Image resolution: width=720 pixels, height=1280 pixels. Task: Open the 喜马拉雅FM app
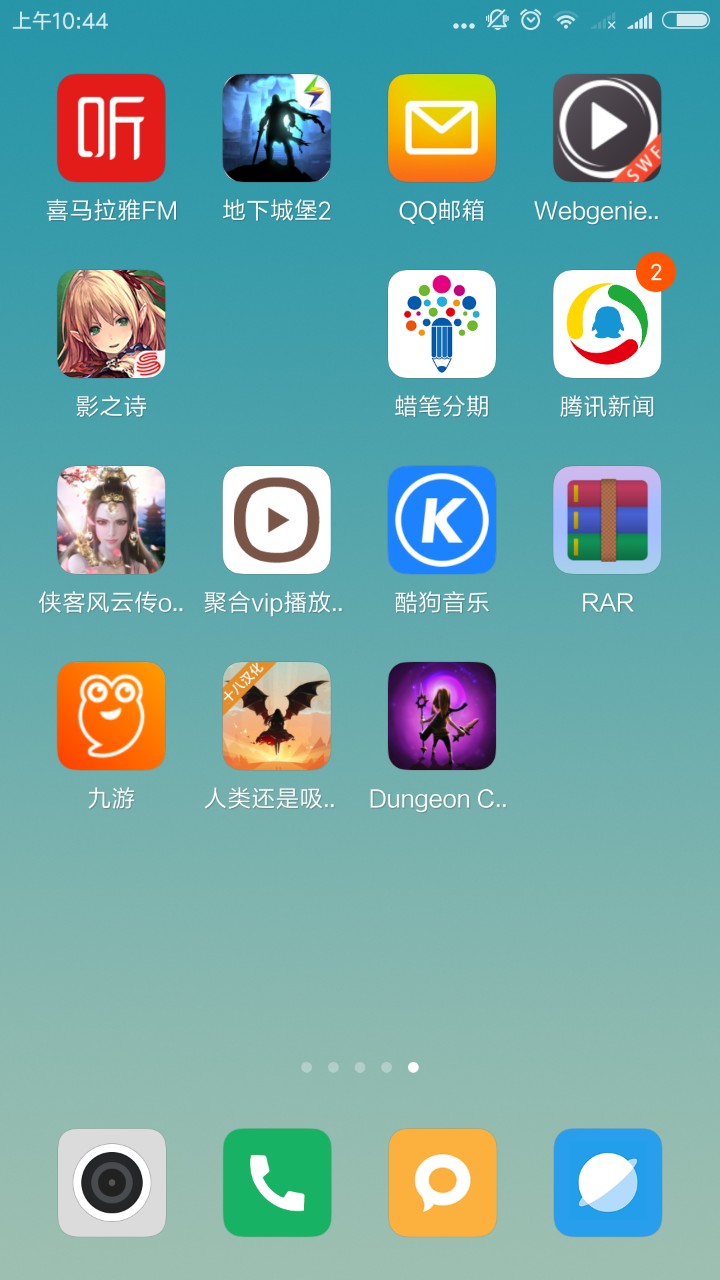pos(111,128)
